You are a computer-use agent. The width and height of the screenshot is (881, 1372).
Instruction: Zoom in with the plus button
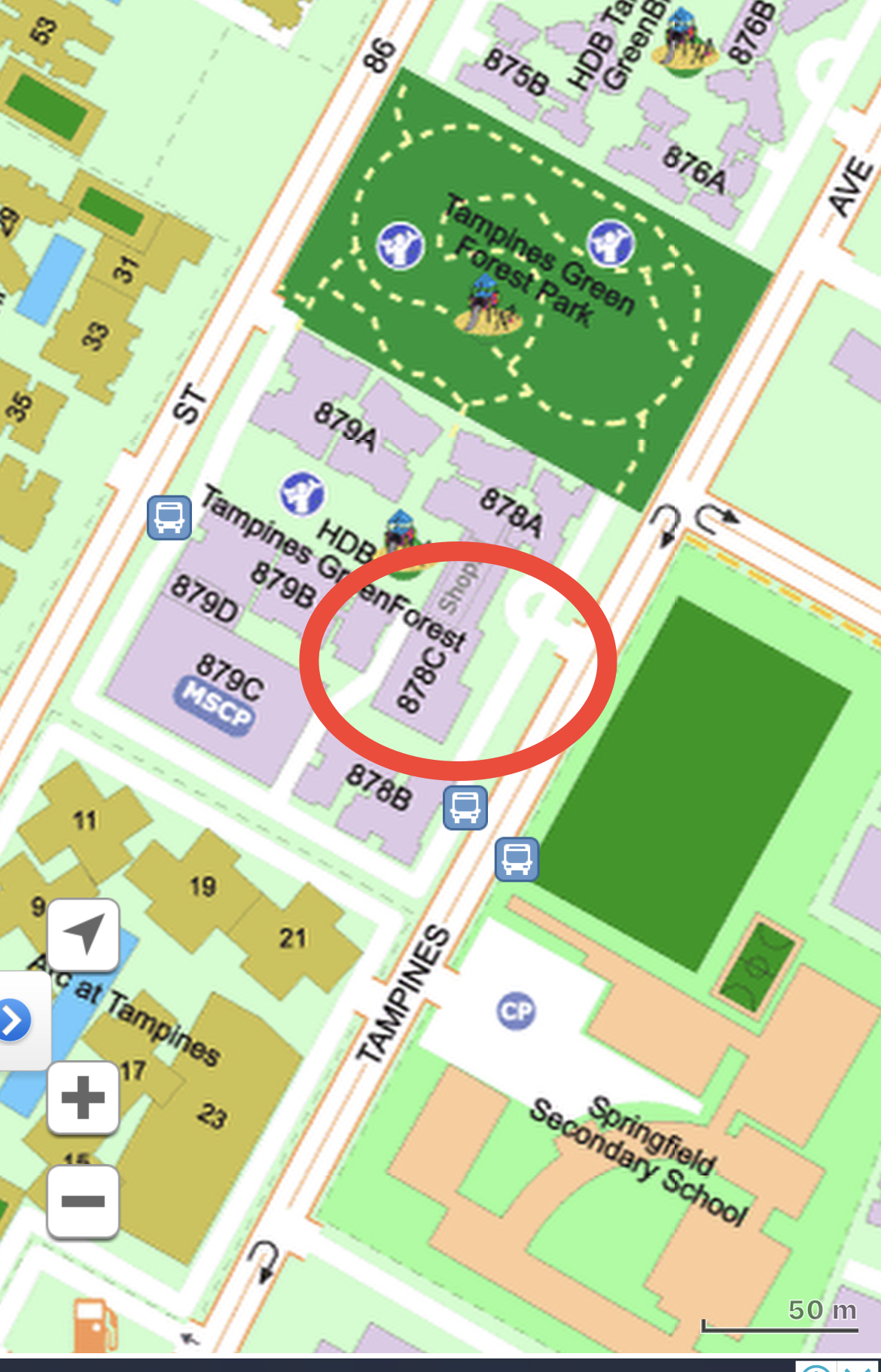click(x=83, y=1097)
